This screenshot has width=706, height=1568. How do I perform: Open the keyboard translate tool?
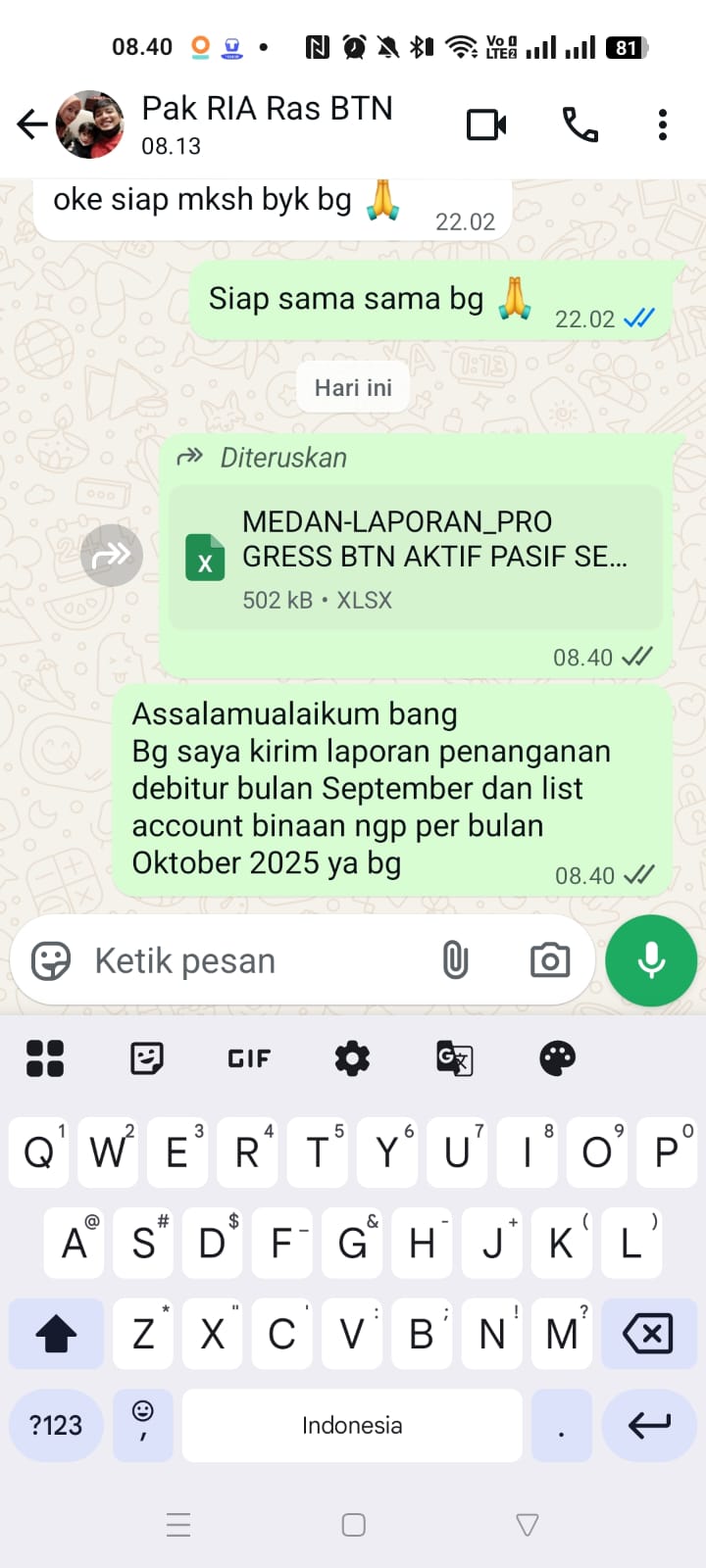point(455,1058)
